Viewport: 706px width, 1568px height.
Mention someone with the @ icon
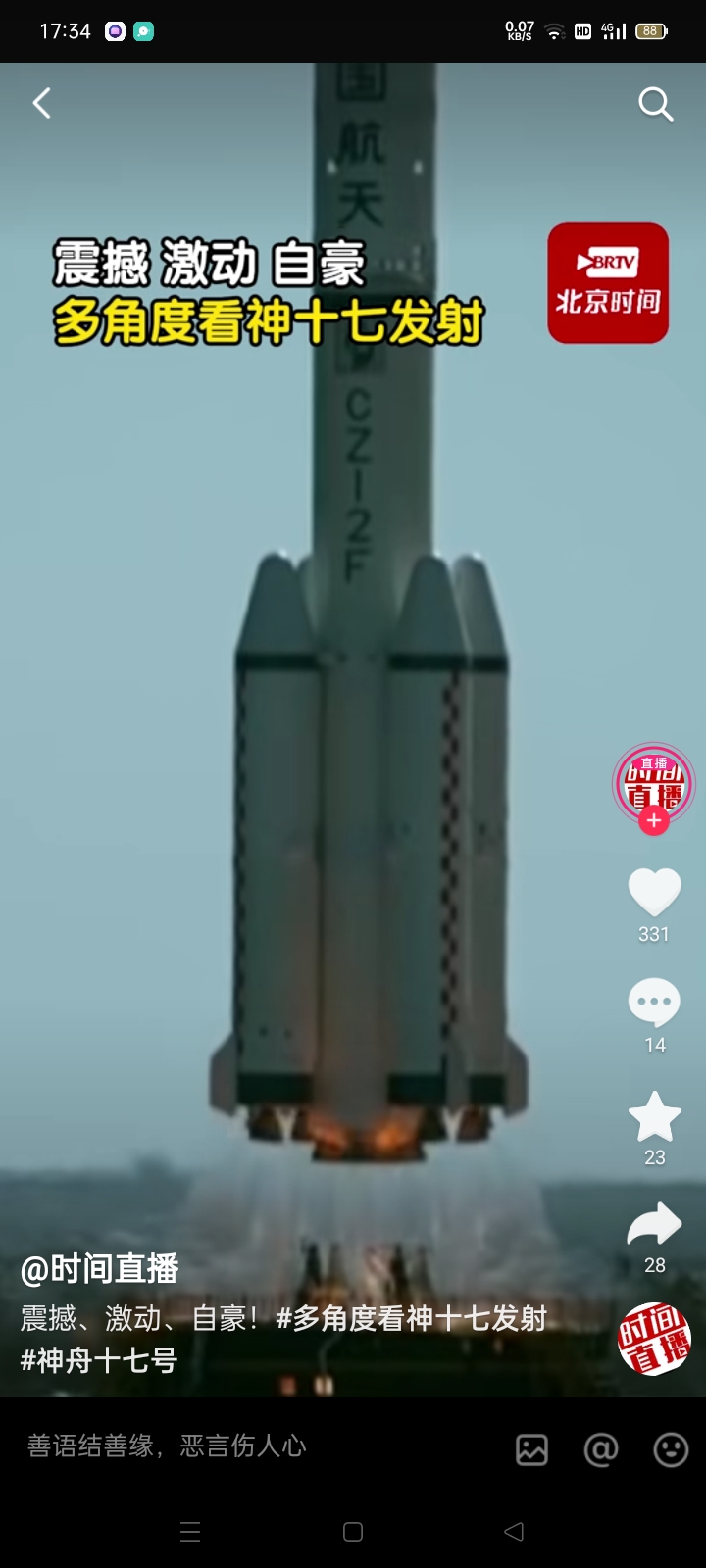tap(601, 1449)
